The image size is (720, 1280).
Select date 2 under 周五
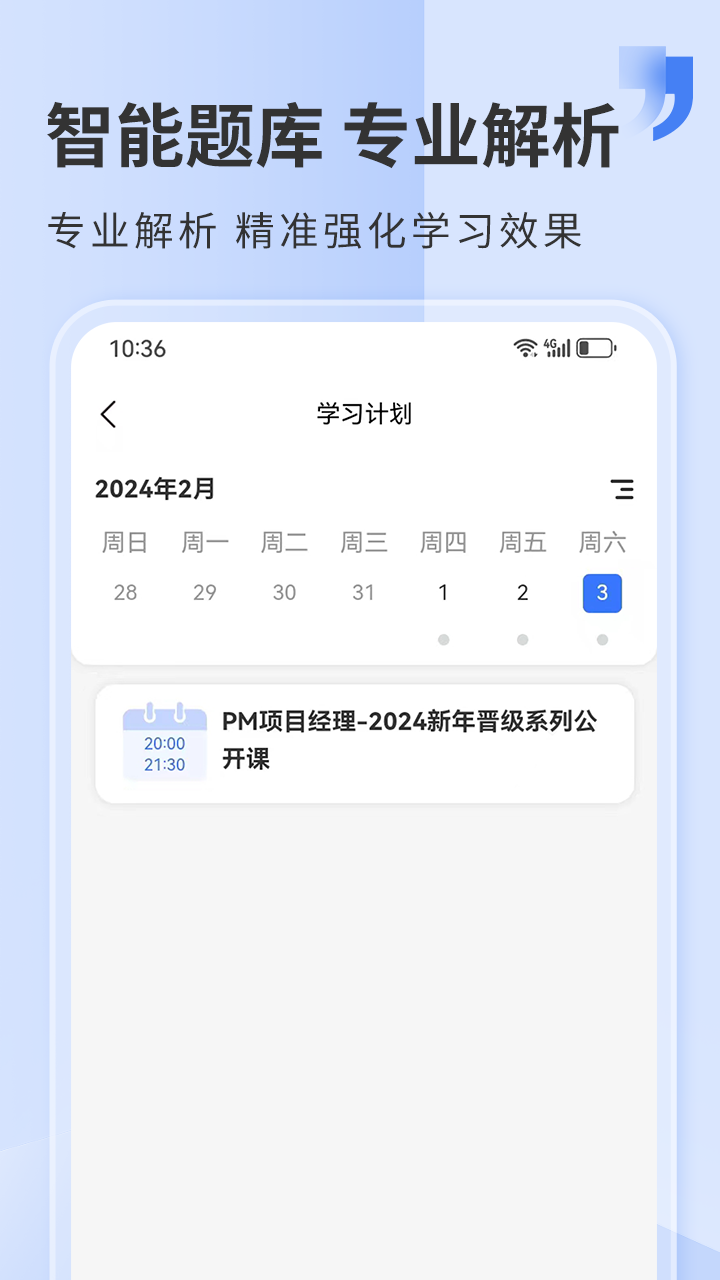pyautogui.click(x=523, y=592)
